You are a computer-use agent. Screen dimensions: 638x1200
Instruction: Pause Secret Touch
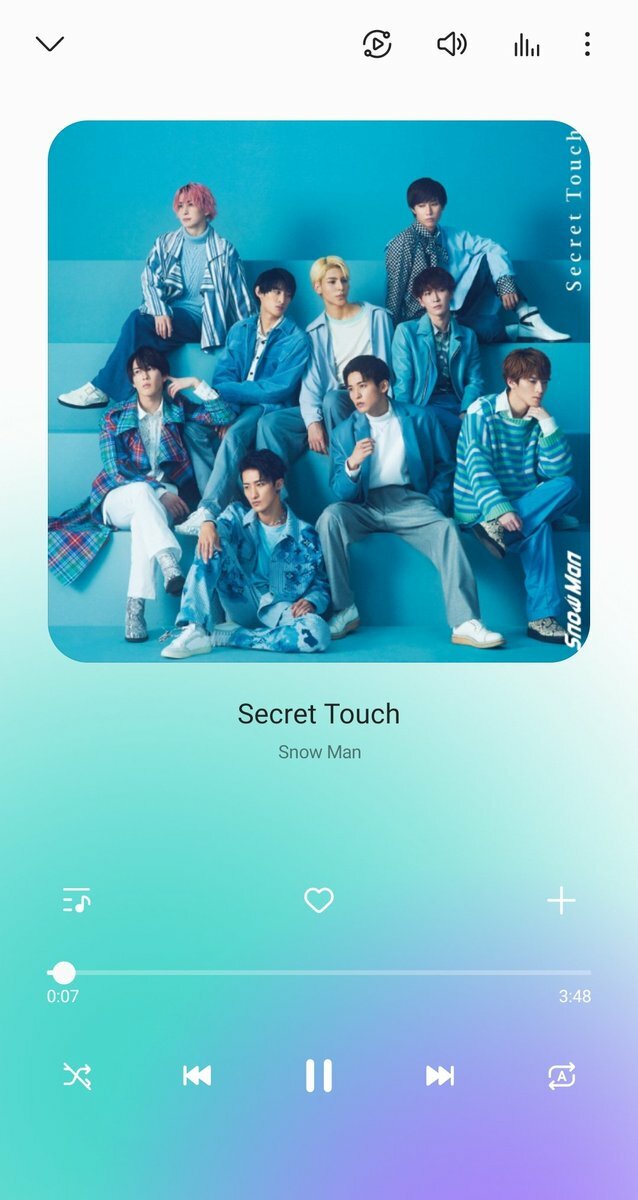(318, 1076)
